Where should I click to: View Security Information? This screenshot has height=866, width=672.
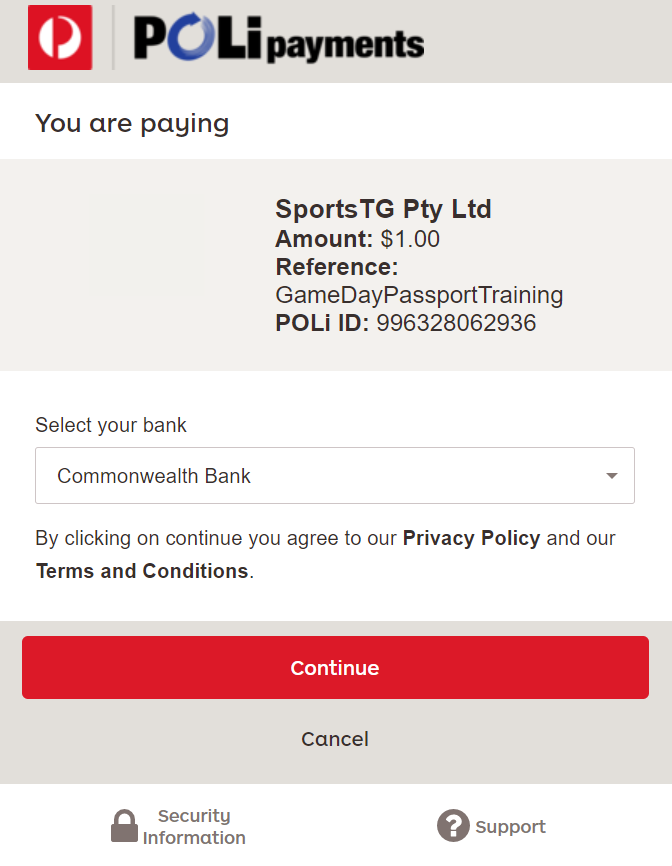click(179, 827)
